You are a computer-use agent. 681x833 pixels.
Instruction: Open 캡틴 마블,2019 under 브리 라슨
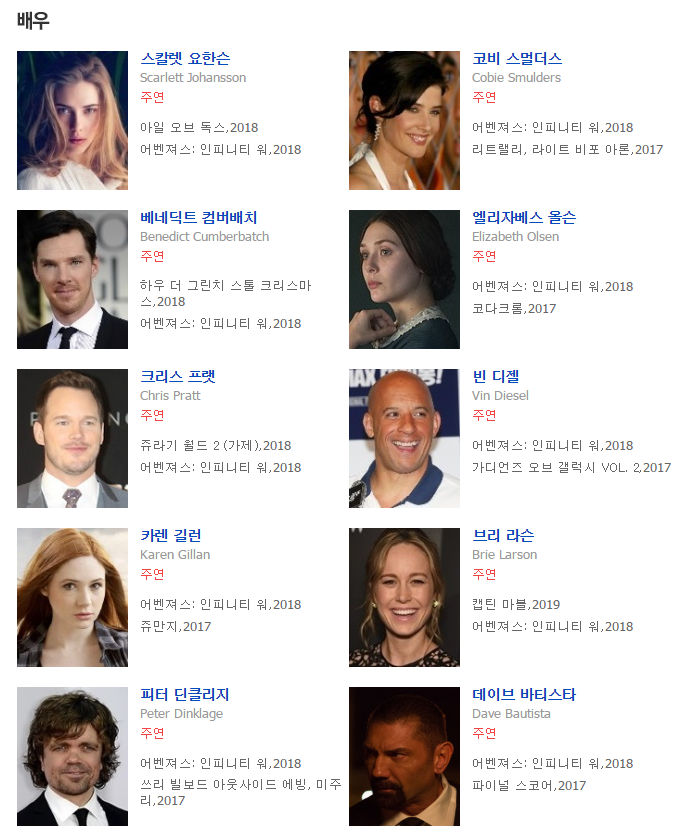pos(516,604)
